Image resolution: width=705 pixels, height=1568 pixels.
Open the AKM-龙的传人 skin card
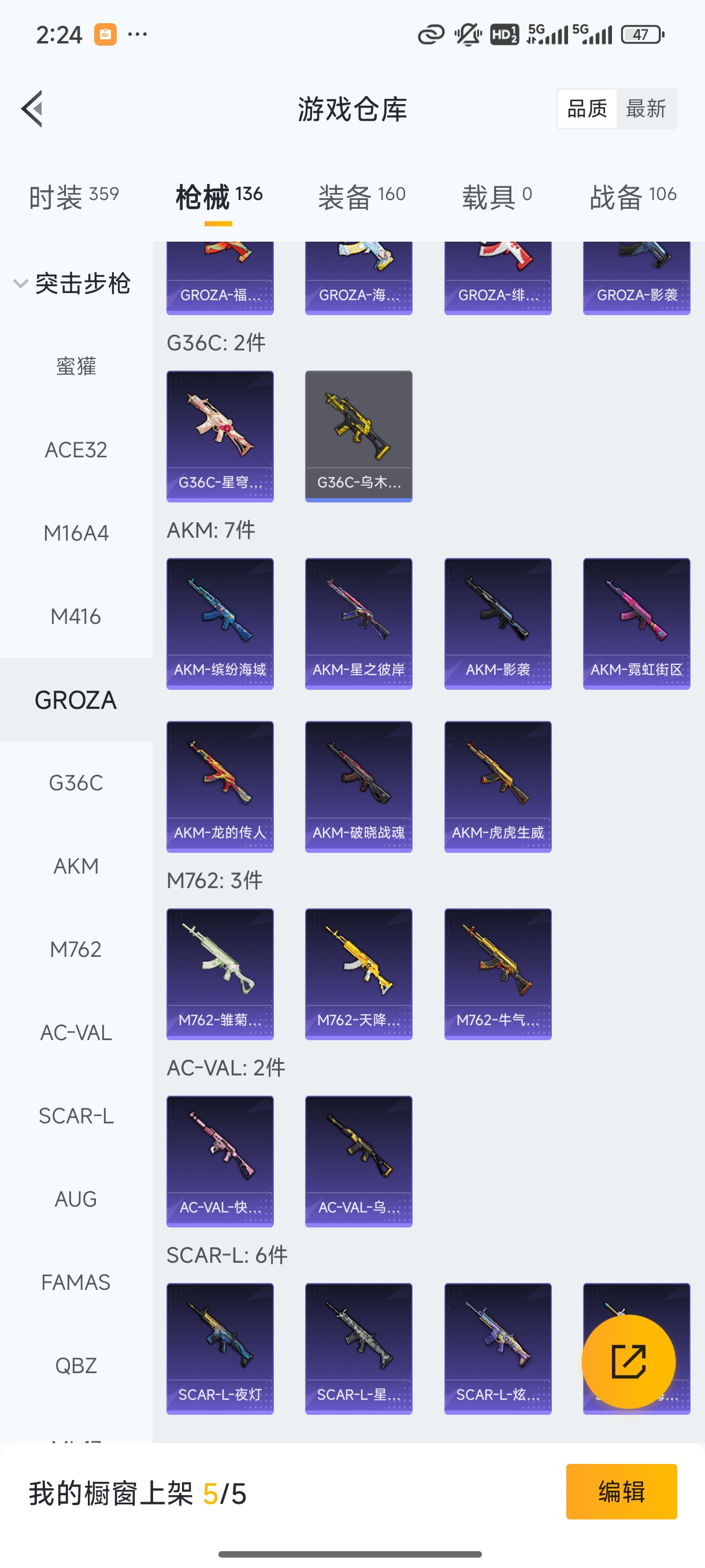(220, 786)
